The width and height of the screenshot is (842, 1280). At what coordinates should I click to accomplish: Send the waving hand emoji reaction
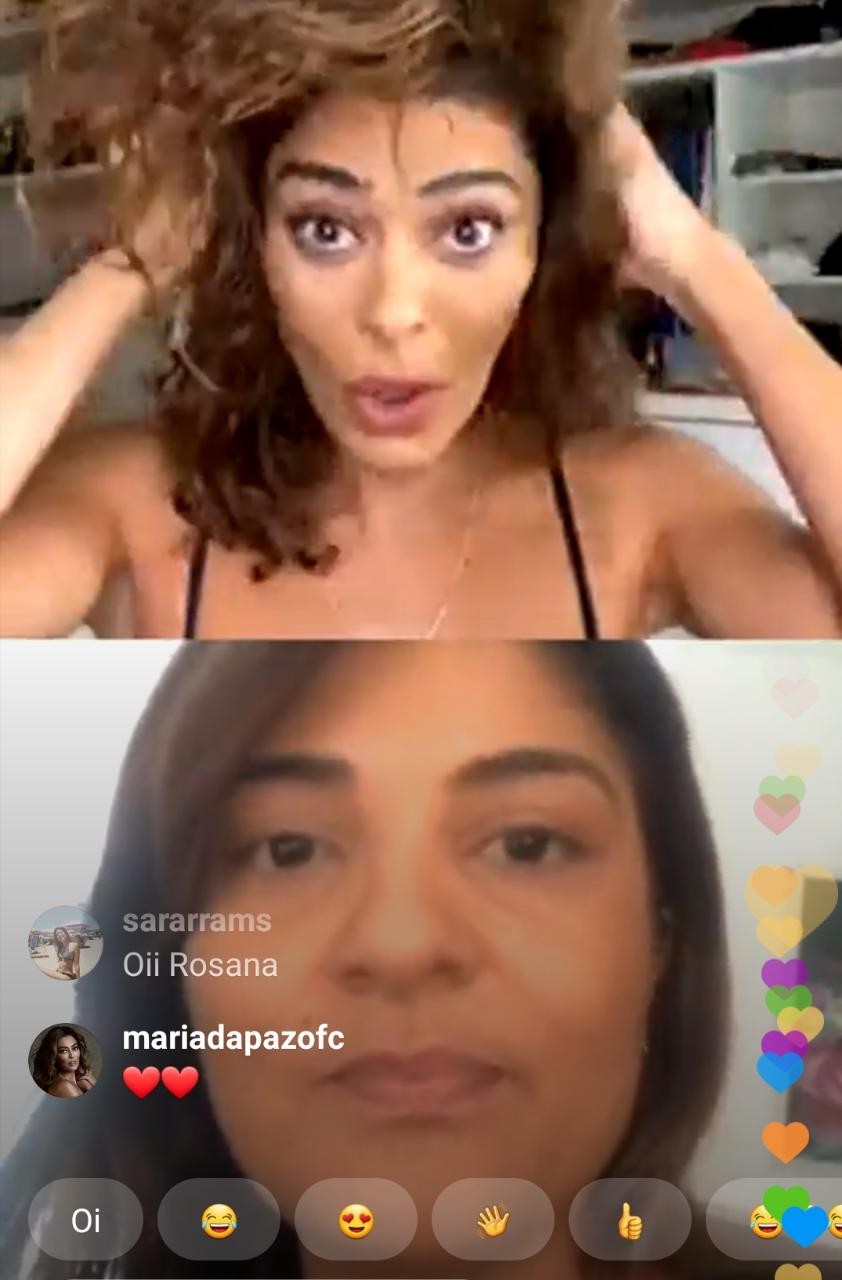point(493,1220)
